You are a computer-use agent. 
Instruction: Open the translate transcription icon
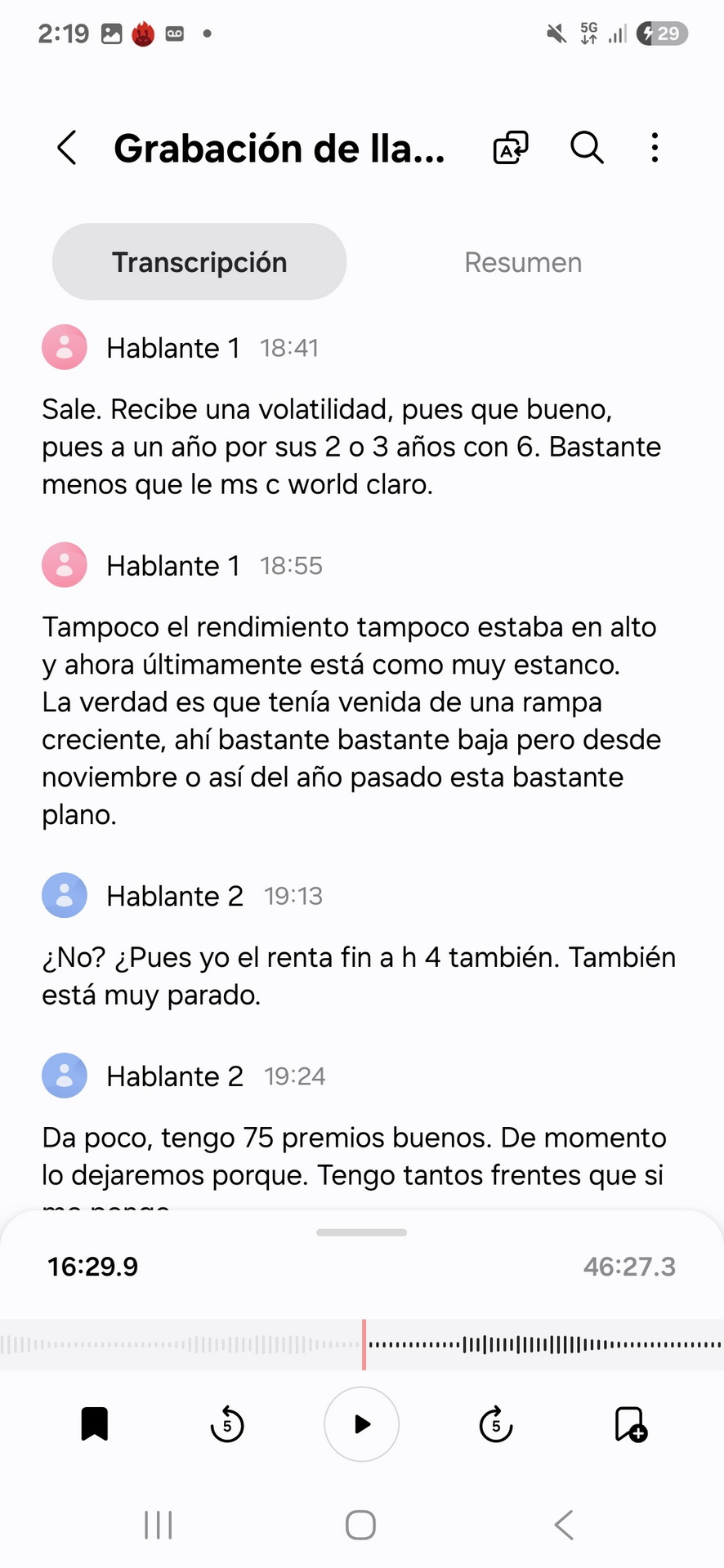pyautogui.click(x=511, y=148)
